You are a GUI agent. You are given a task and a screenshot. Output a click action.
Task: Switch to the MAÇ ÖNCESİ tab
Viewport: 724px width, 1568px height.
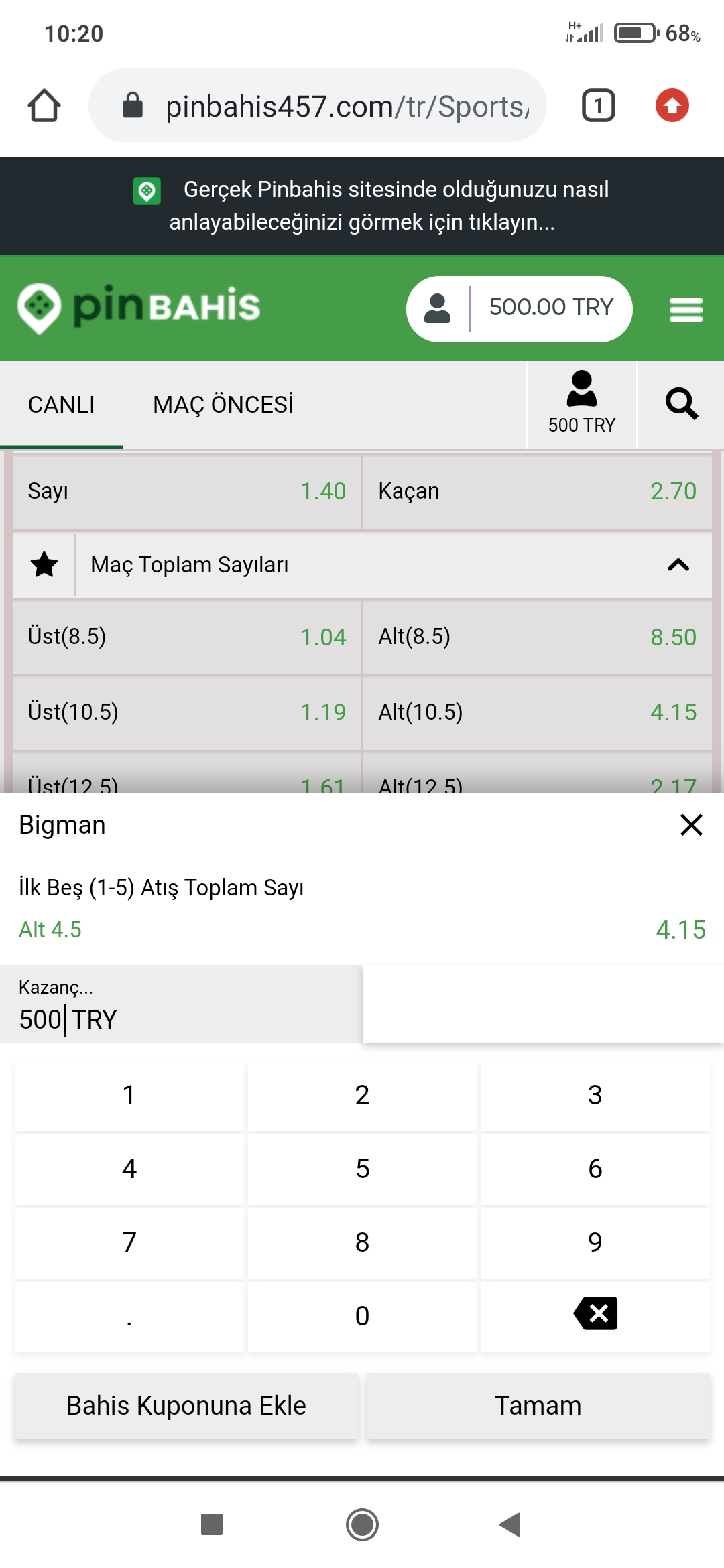(x=223, y=405)
